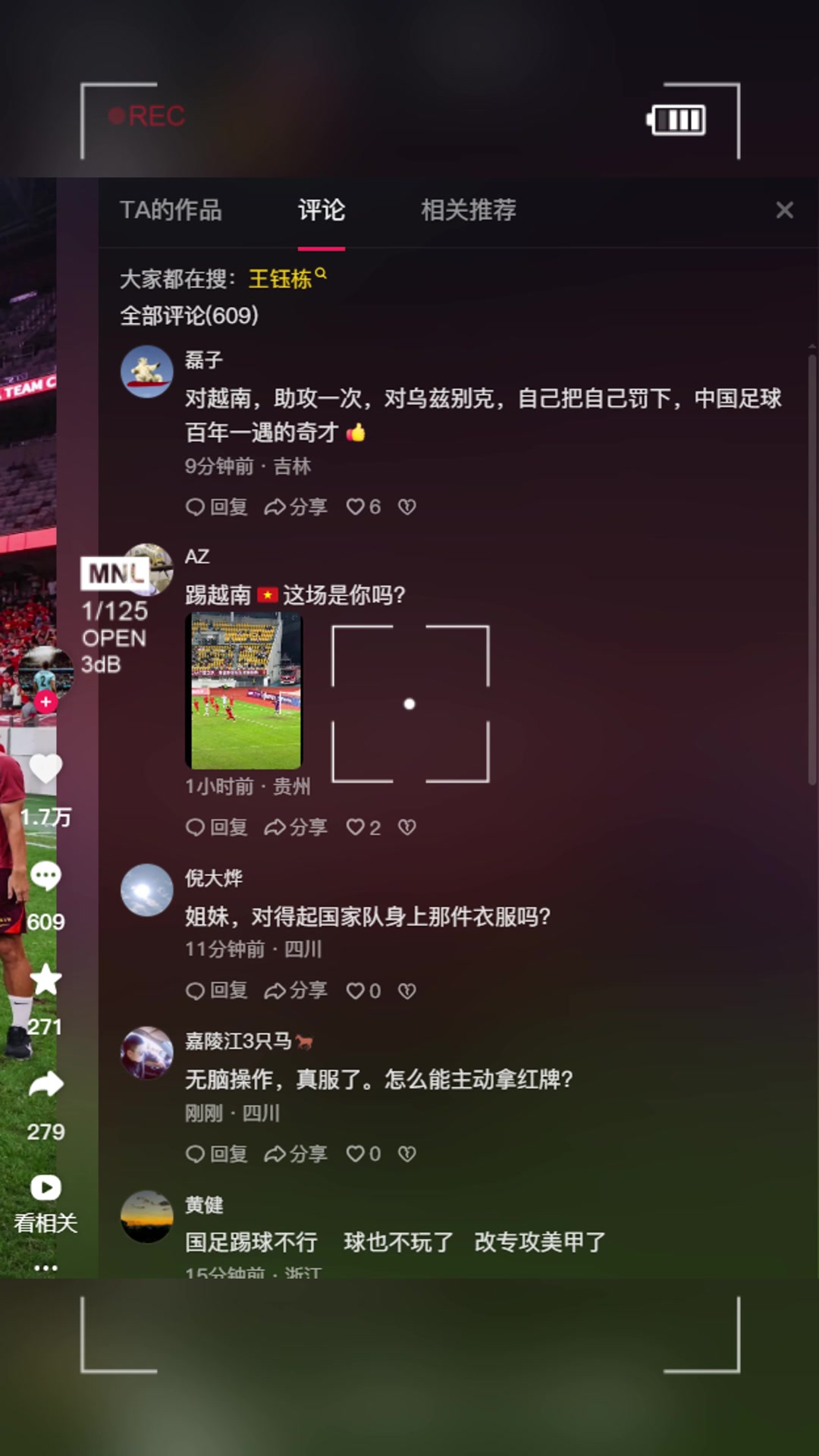The image size is (819, 1456).
Task: Switch to the TA的作品 tab
Action: tap(171, 210)
